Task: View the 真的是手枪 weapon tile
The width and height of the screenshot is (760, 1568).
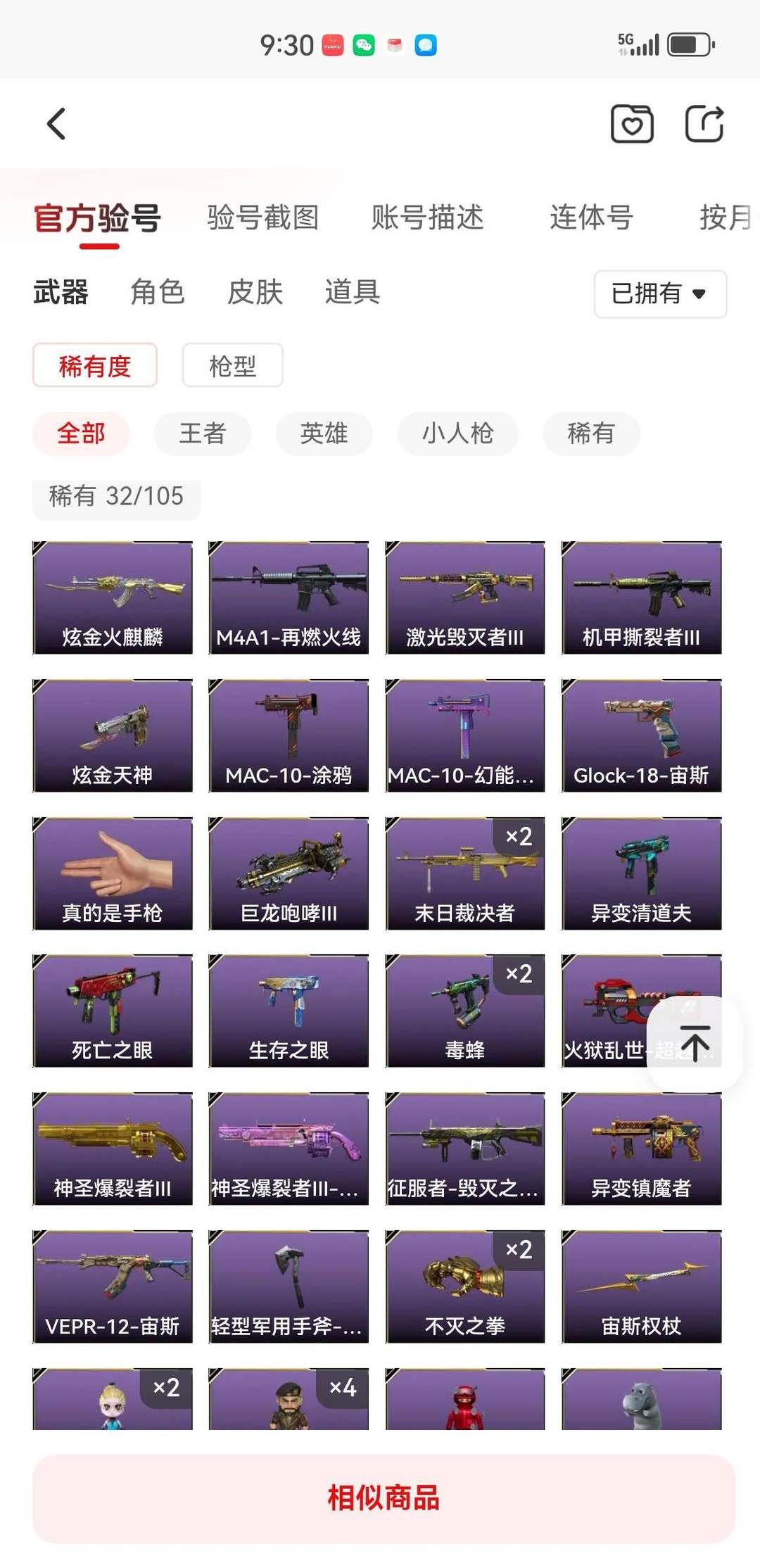Action: (113, 873)
